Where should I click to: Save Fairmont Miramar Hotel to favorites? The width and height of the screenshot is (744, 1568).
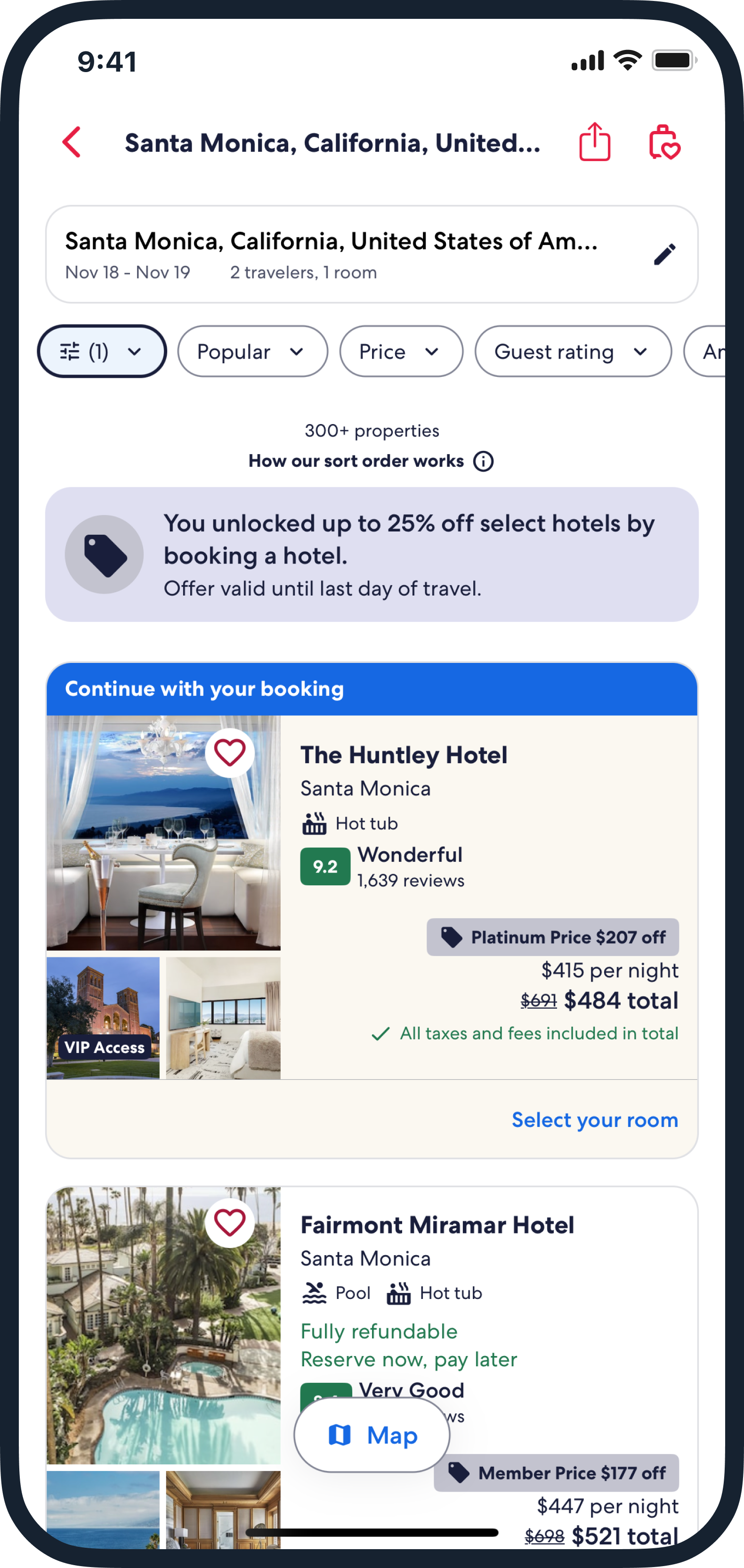click(x=229, y=1223)
